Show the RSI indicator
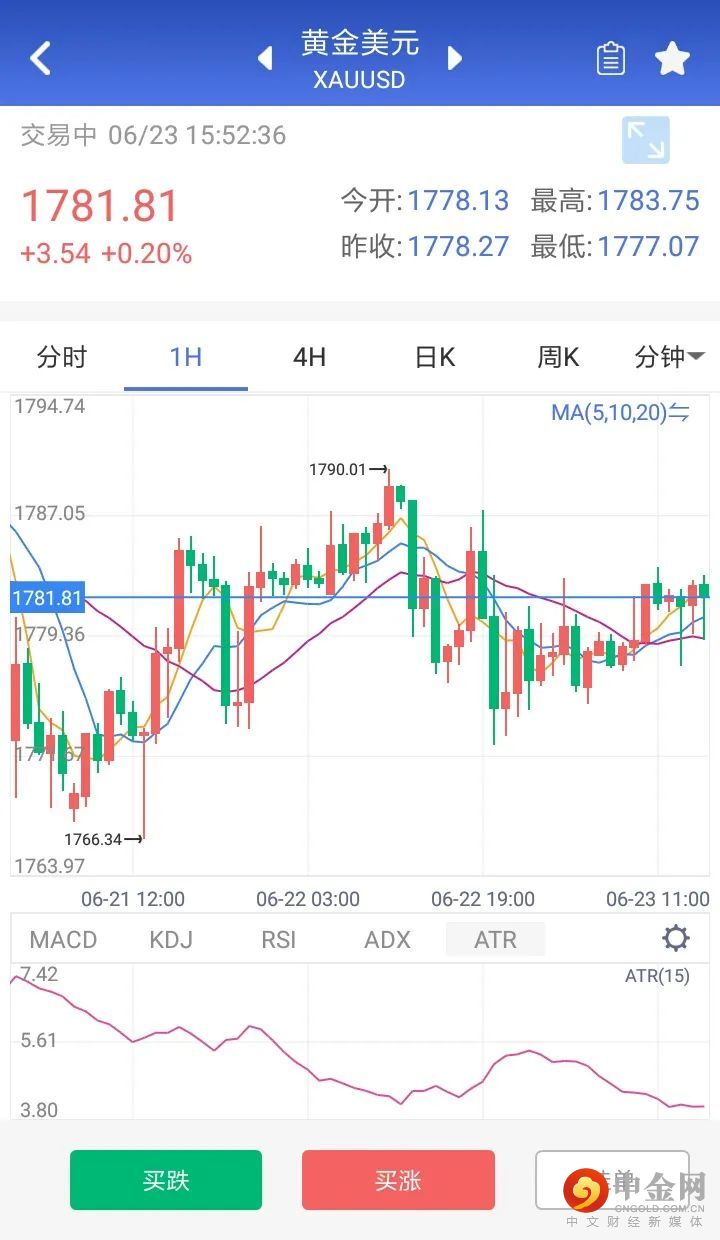720x1240 pixels. (278, 939)
